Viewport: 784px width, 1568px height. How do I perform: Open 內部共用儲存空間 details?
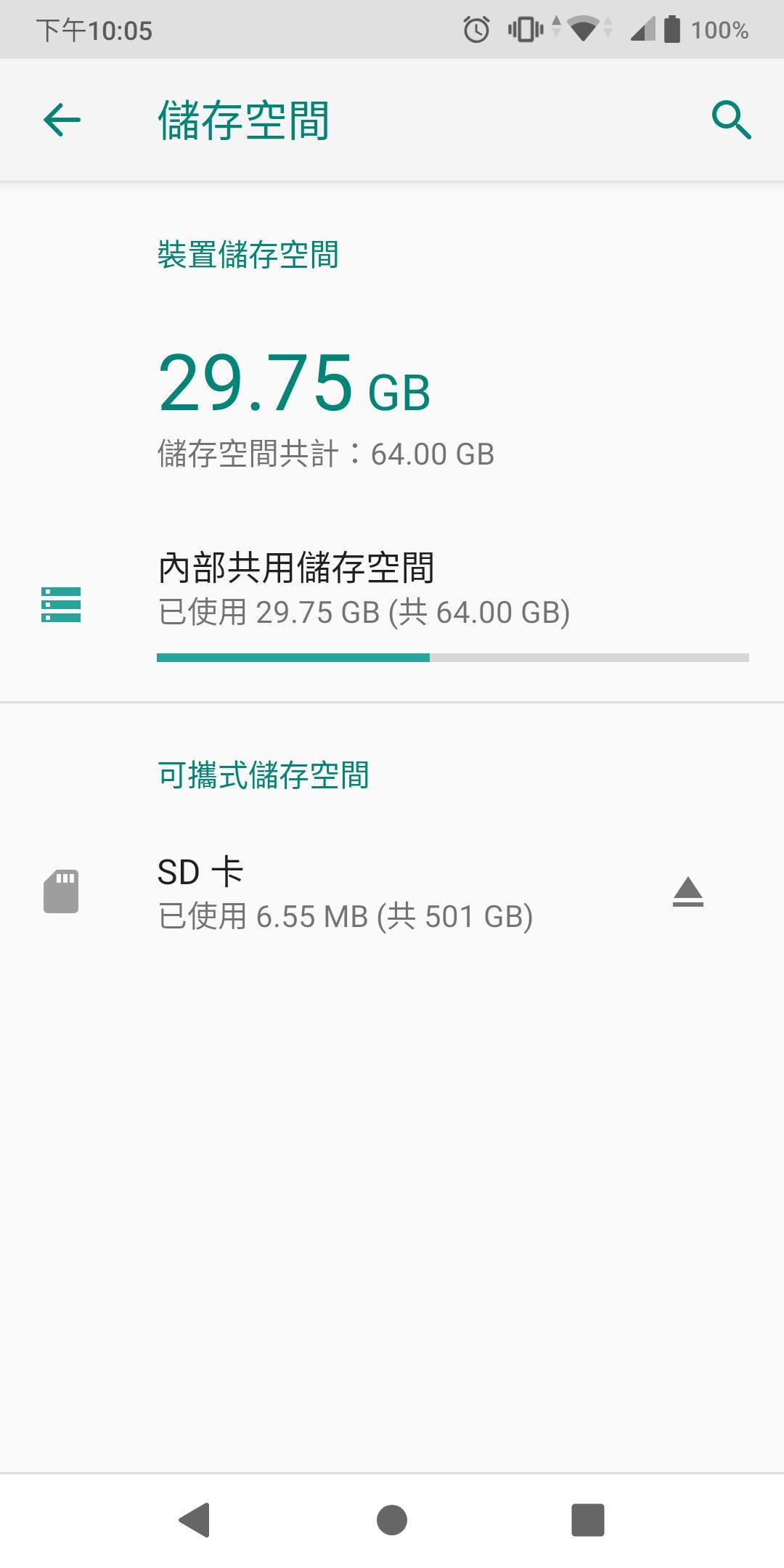[363, 589]
